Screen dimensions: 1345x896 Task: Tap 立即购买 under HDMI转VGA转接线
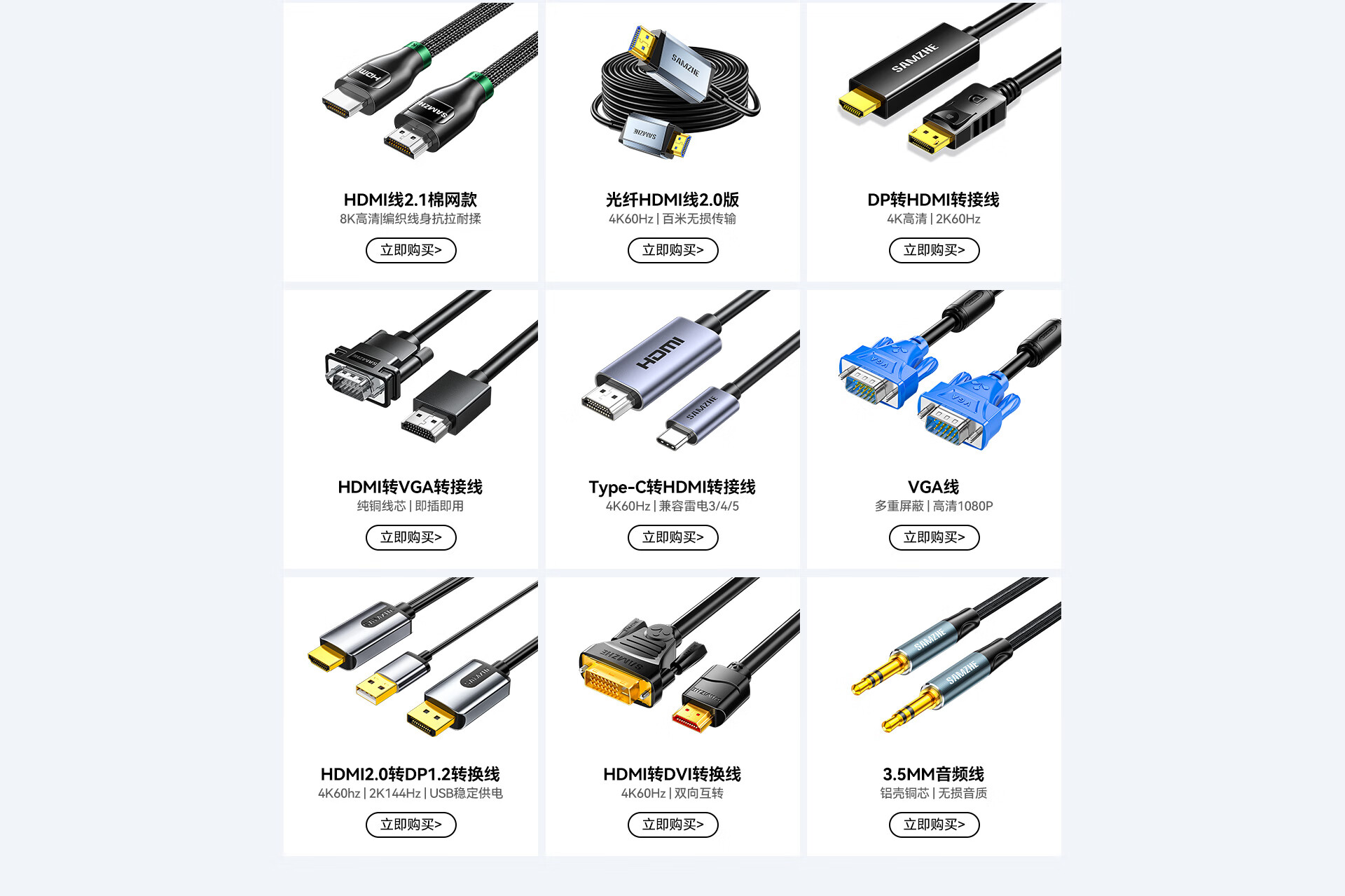411,537
